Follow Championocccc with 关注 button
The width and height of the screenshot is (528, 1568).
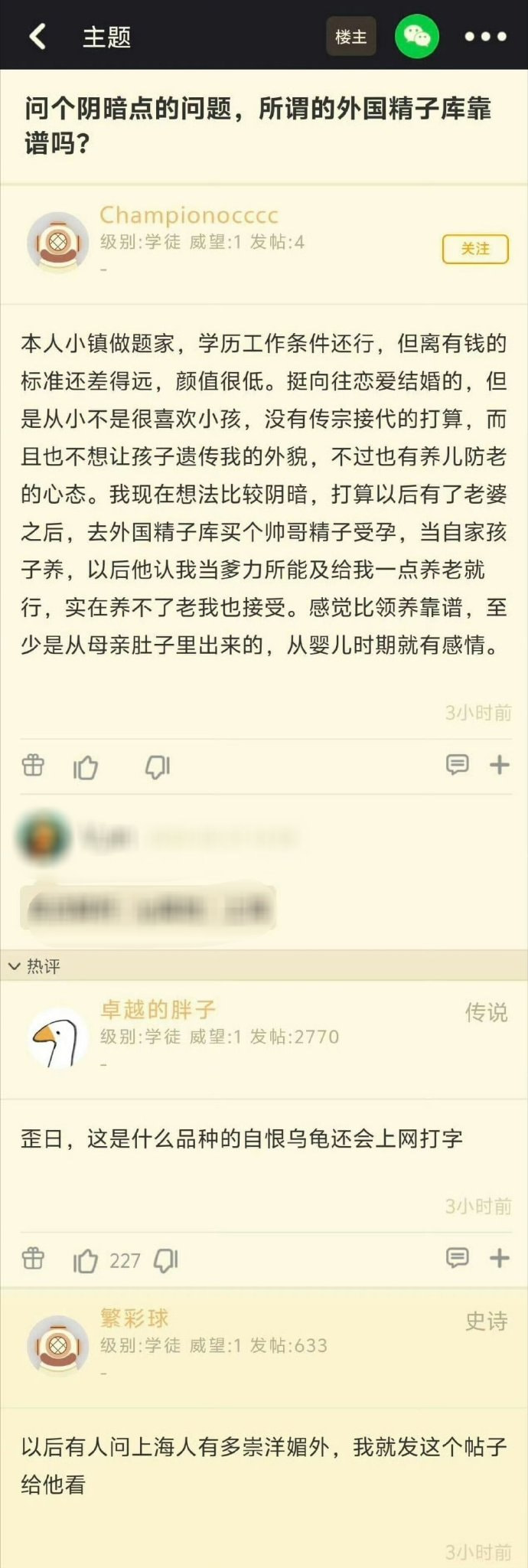[475, 249]
